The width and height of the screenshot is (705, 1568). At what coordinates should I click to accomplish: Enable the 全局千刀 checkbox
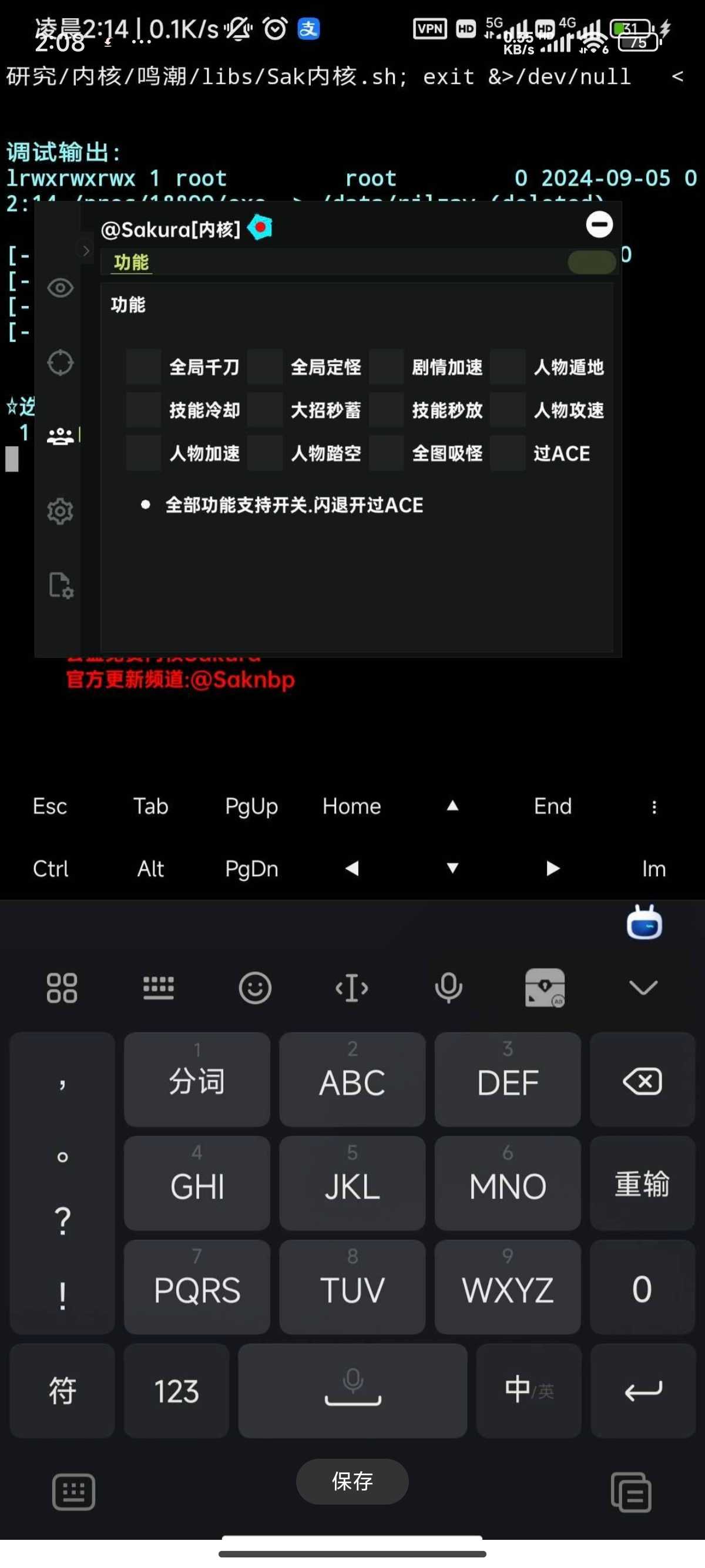(x=144, y=366)
